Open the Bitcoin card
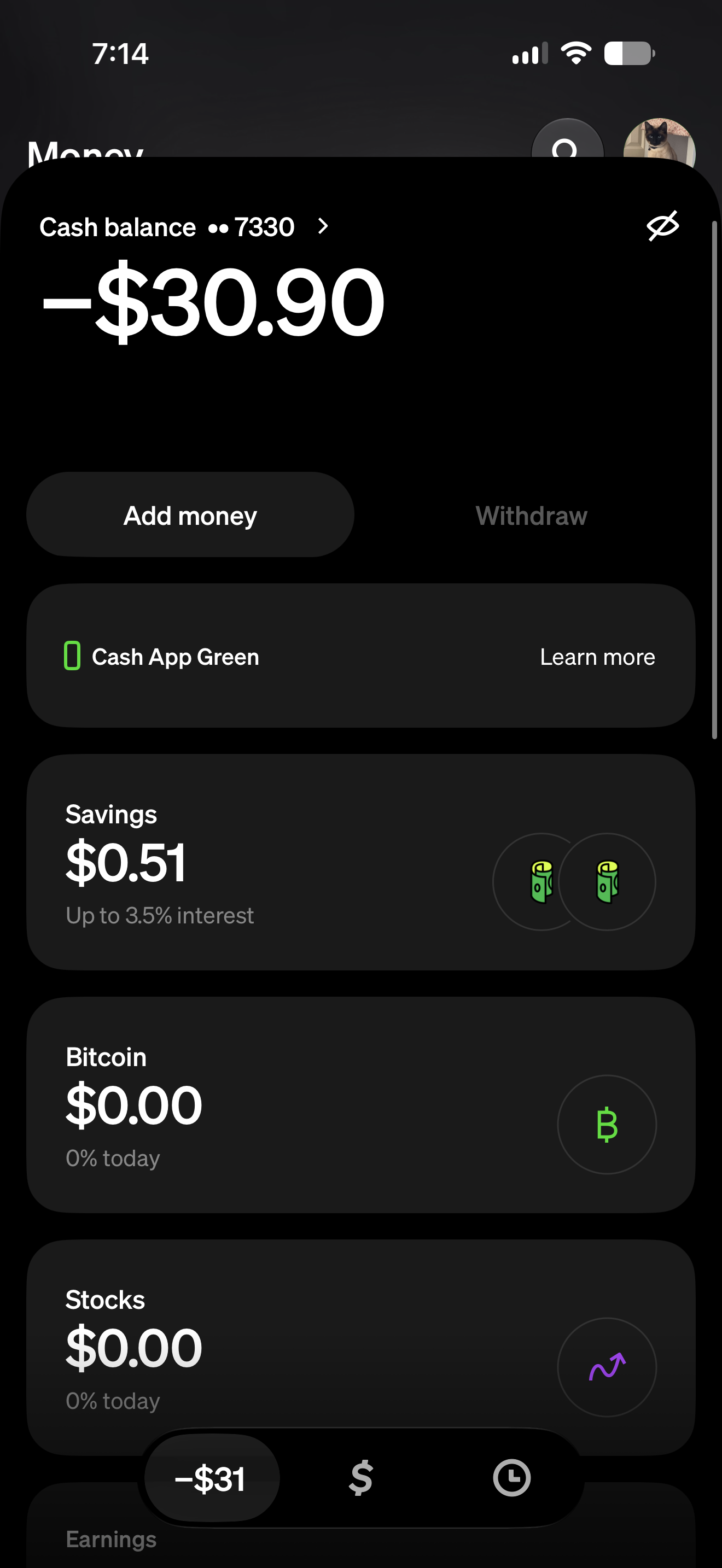The image size is (722, 1568). 361,1105
